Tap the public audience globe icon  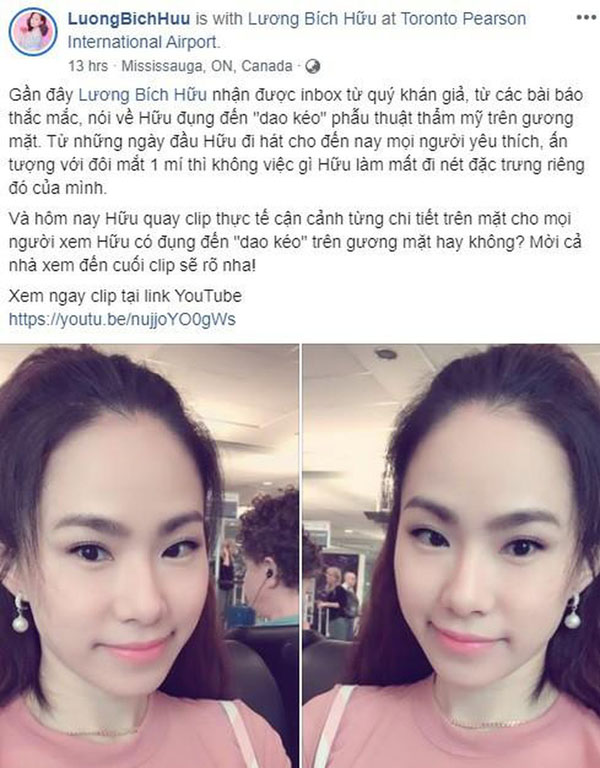click(x=313, y=66)
